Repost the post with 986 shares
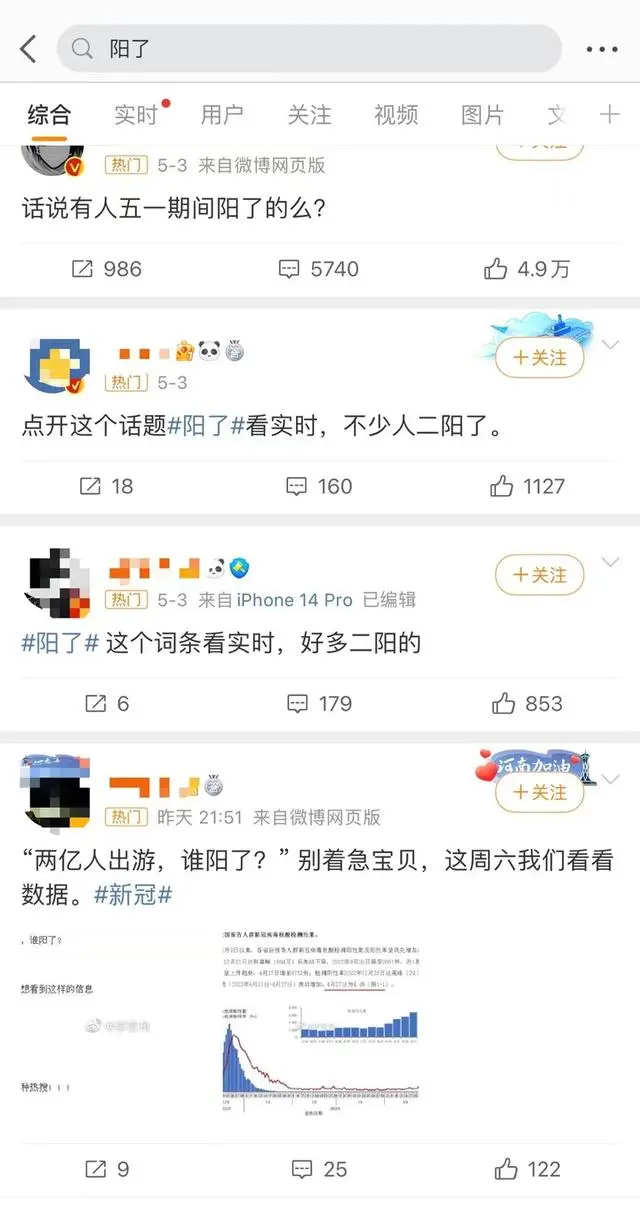The width and height of the screenshot is (640, 1206). pyautogui.click(x=107, y=268)
